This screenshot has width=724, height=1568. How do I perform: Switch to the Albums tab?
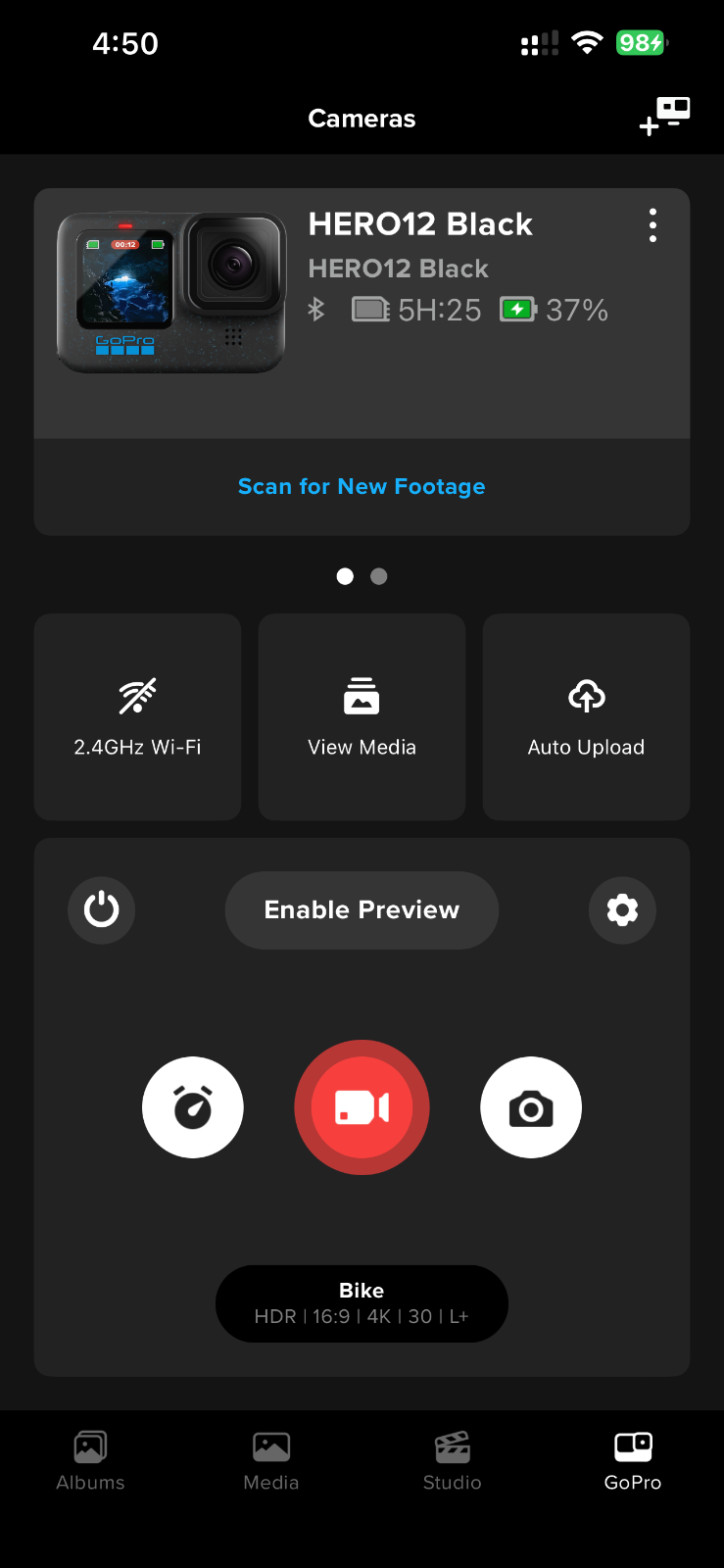point(90,1460)
